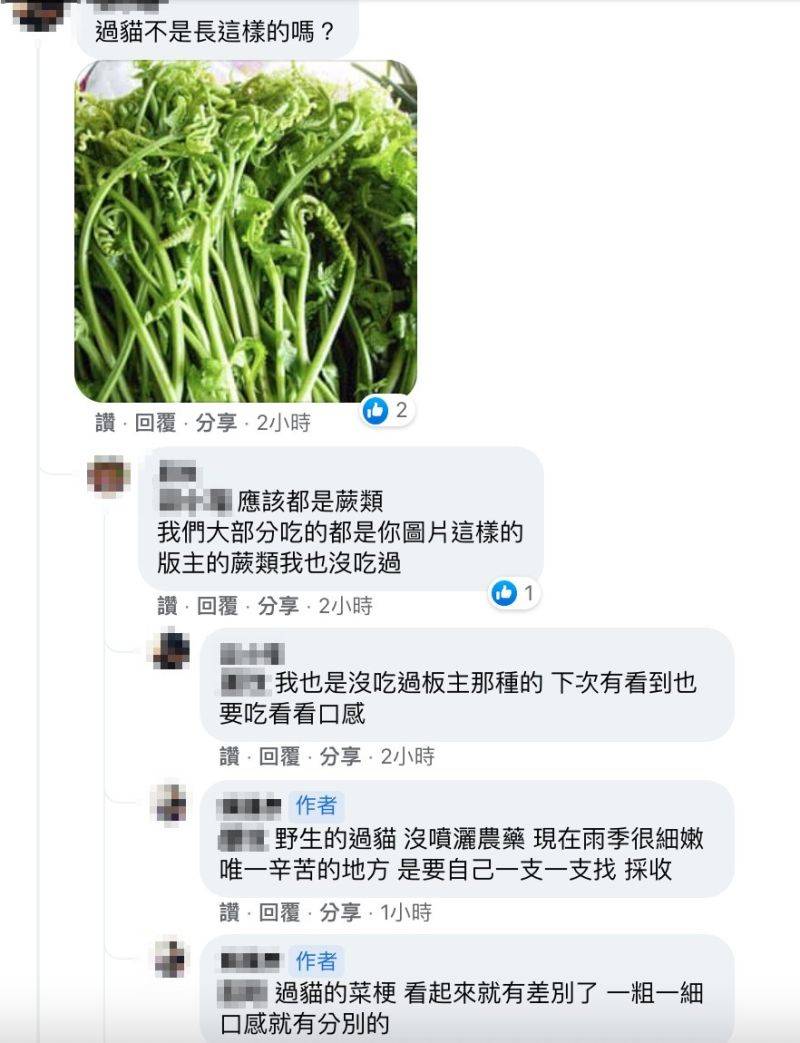Like the reply 我也是沒吃過板主那種的
The image size is (800, 1043).
coord(229,757)
